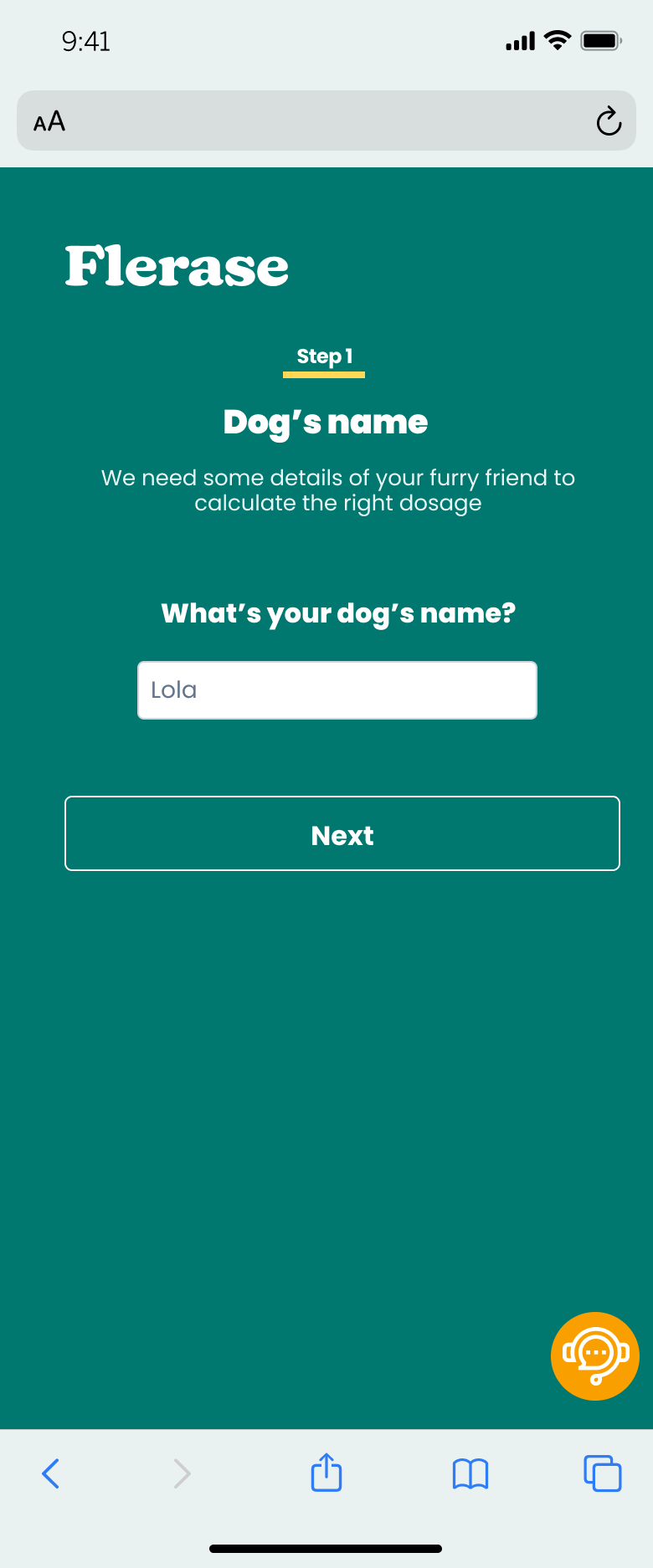The height and width of the screenshot is (1568, 653).
Task: Open the orange chat support widget
Action: coord(594,1355)
